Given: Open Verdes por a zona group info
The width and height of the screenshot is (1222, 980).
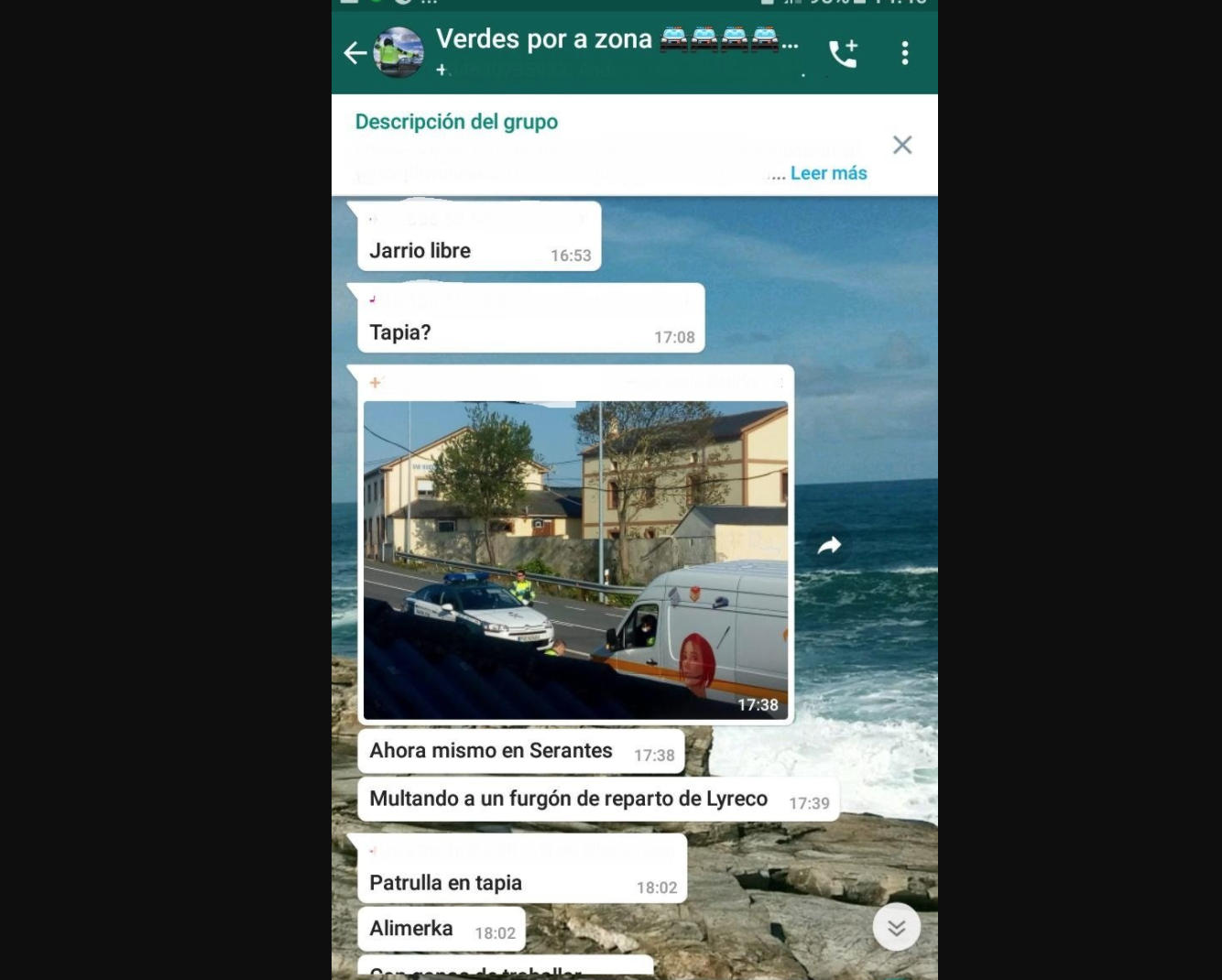Looking at the screenshot, I should click(x=586, y=41).
